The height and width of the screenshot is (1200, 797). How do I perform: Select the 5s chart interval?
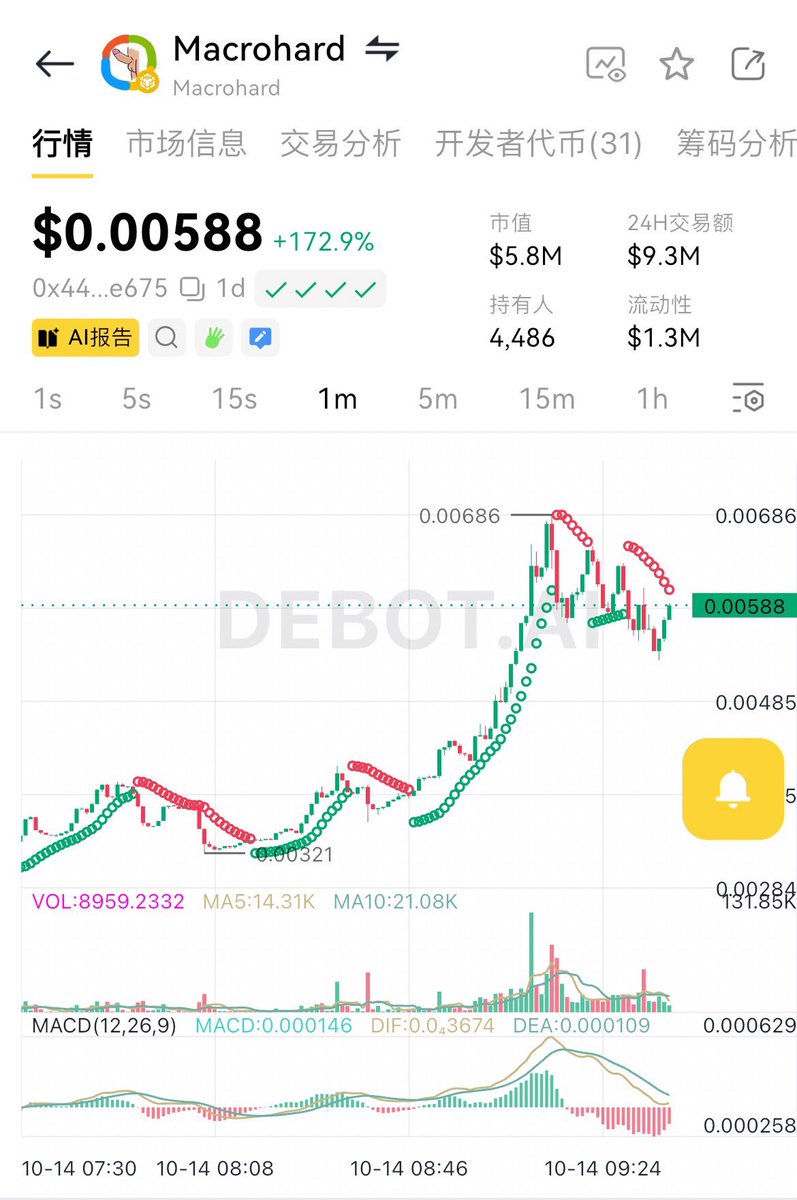pos(137,399)
